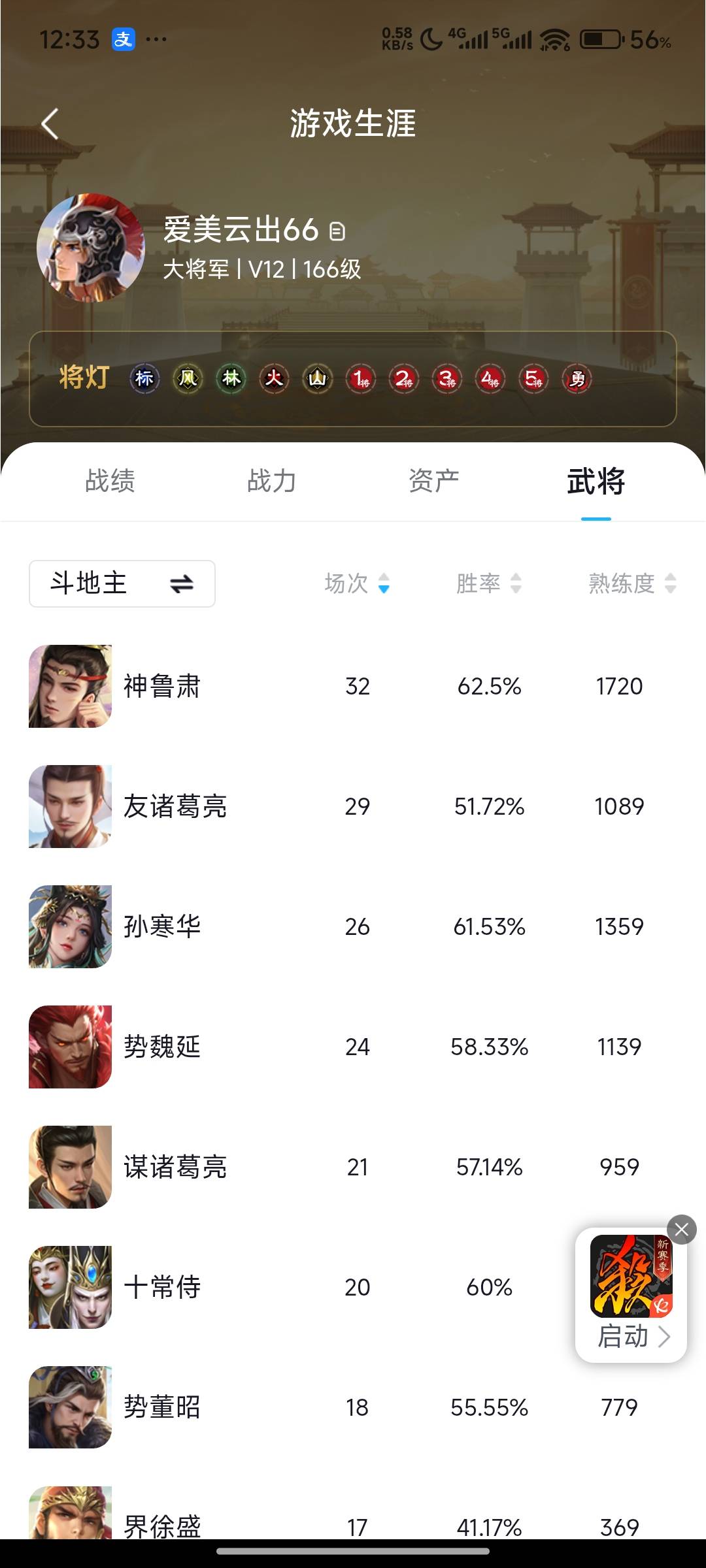Copy the ID next to 爱美云出66

[337, 231]
